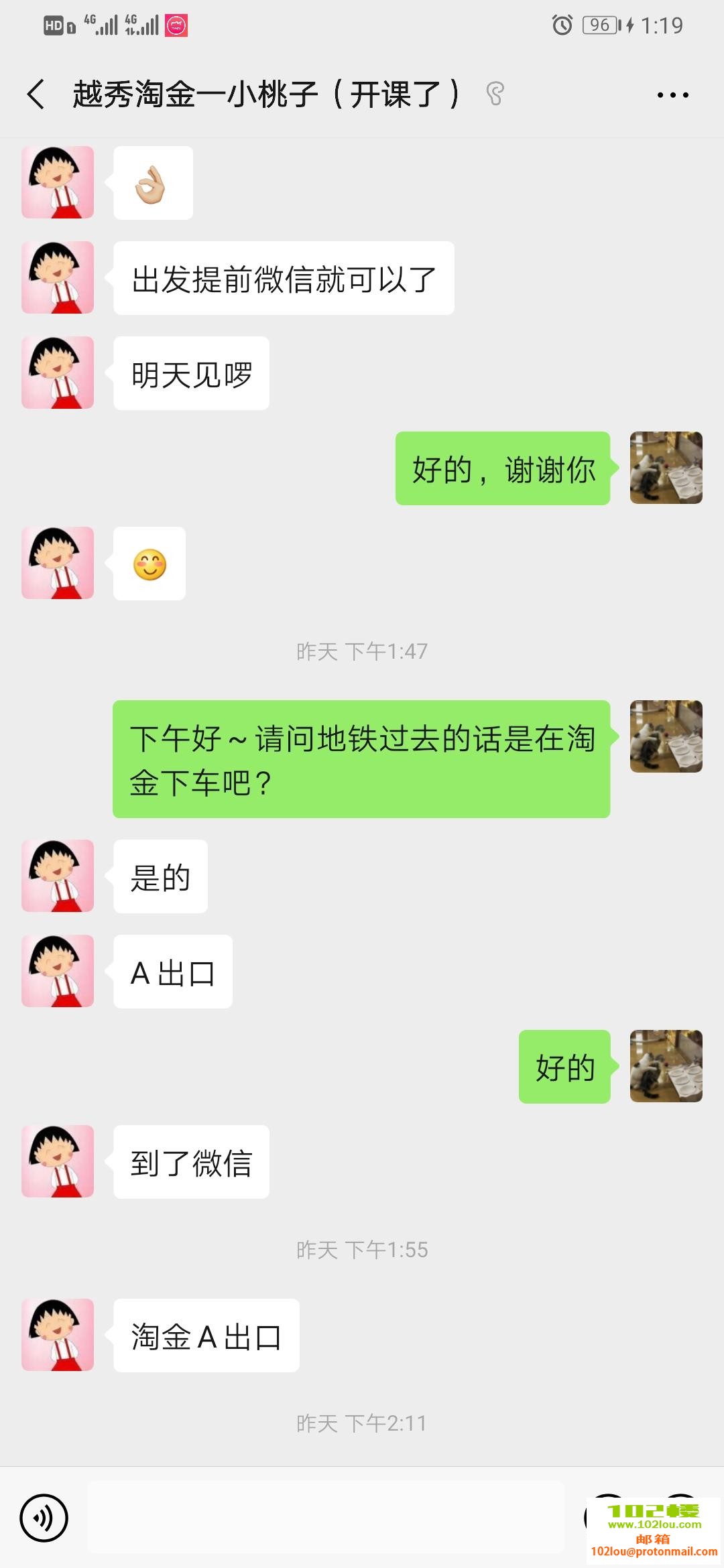Switch to voice message input
Screen dimensions: 724x1568
click(44, 1518)
